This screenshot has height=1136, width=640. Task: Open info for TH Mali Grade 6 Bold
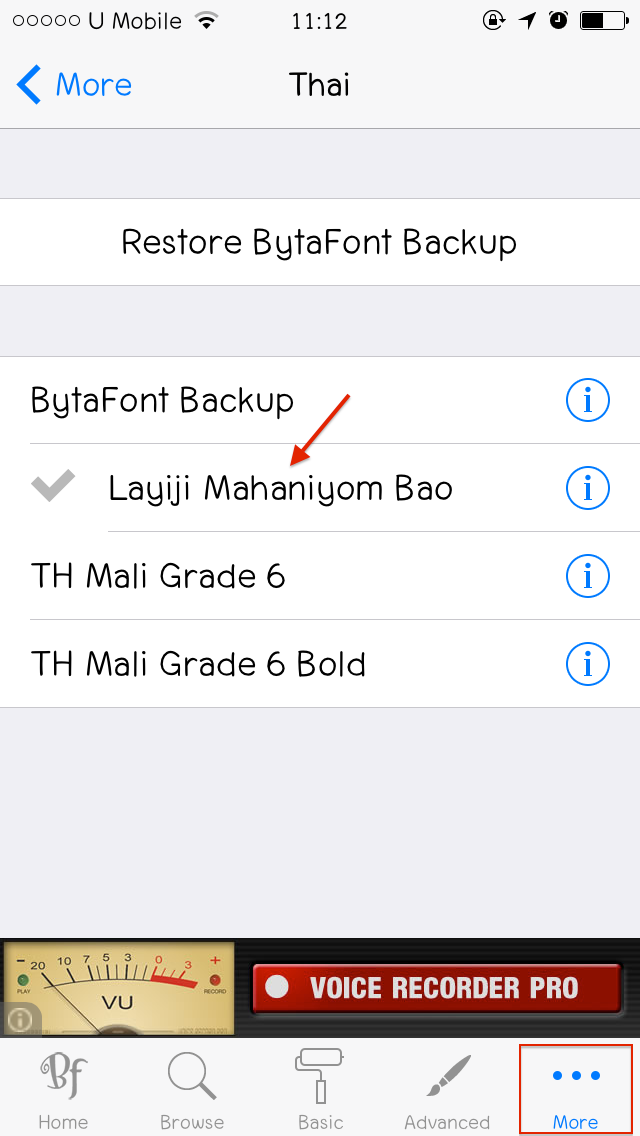pyautogui.click(x=587, y=664)
